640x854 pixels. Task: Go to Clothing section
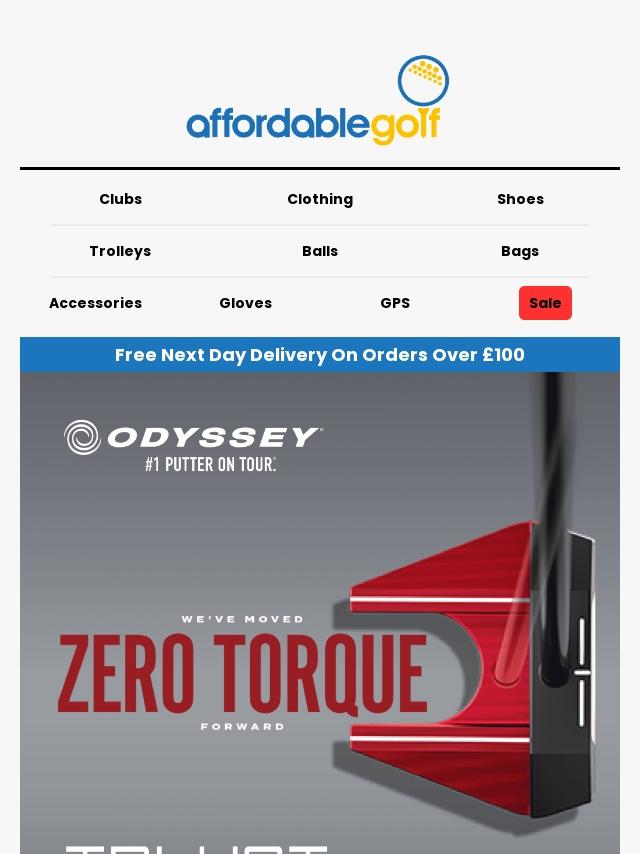320,199
